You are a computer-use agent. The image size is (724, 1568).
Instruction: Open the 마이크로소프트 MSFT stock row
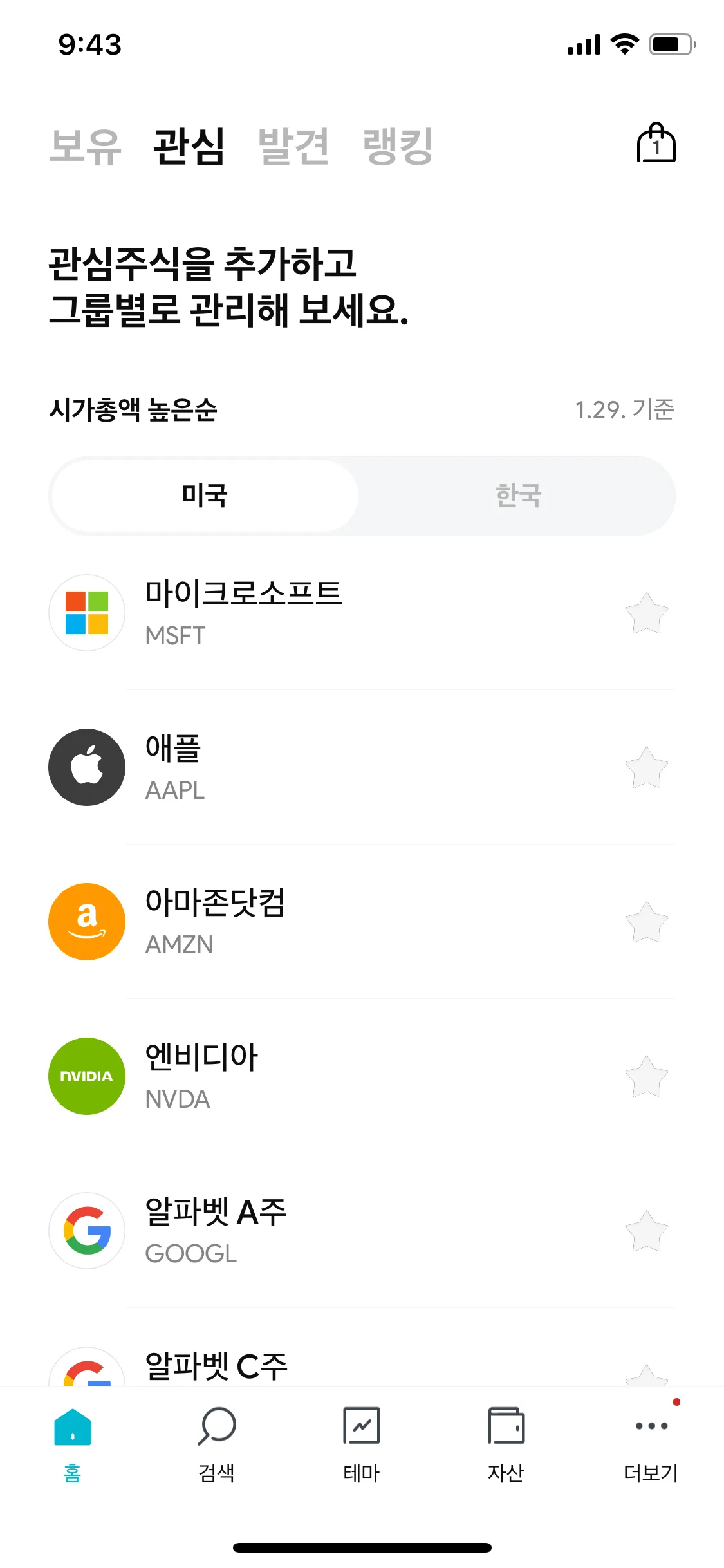[322, 613]
